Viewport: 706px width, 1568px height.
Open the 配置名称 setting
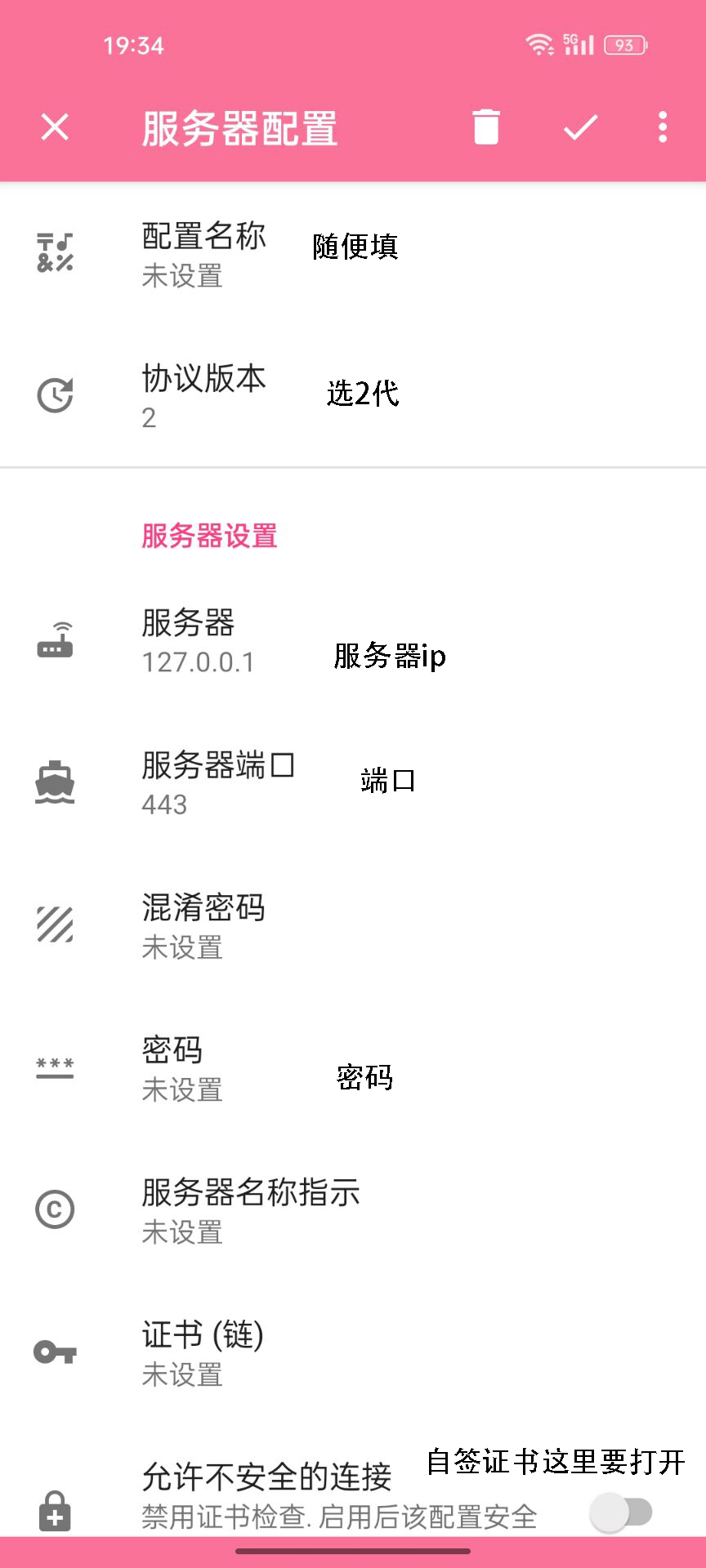353,254
